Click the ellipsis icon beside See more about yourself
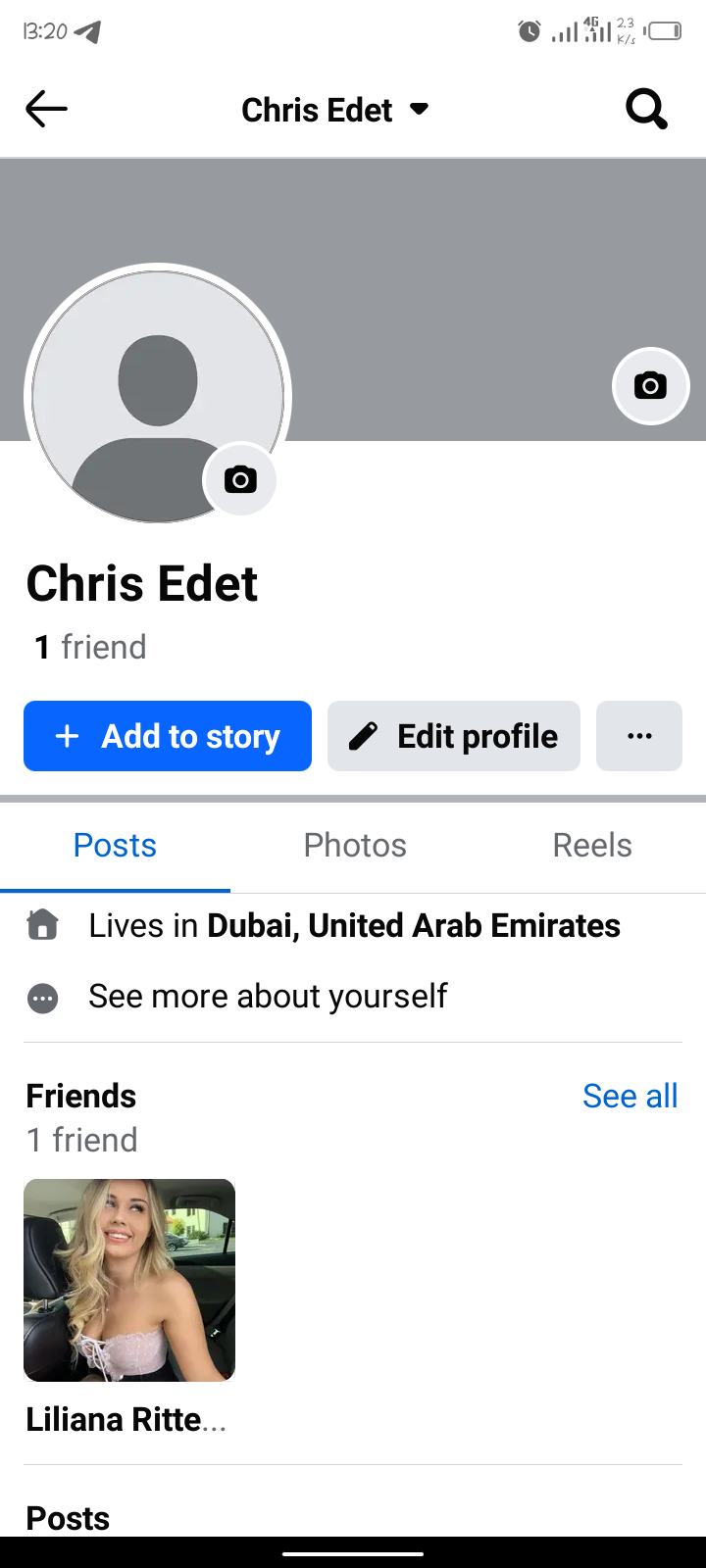This screenshot has width=706, height=1568. click(x=43, y=998)
